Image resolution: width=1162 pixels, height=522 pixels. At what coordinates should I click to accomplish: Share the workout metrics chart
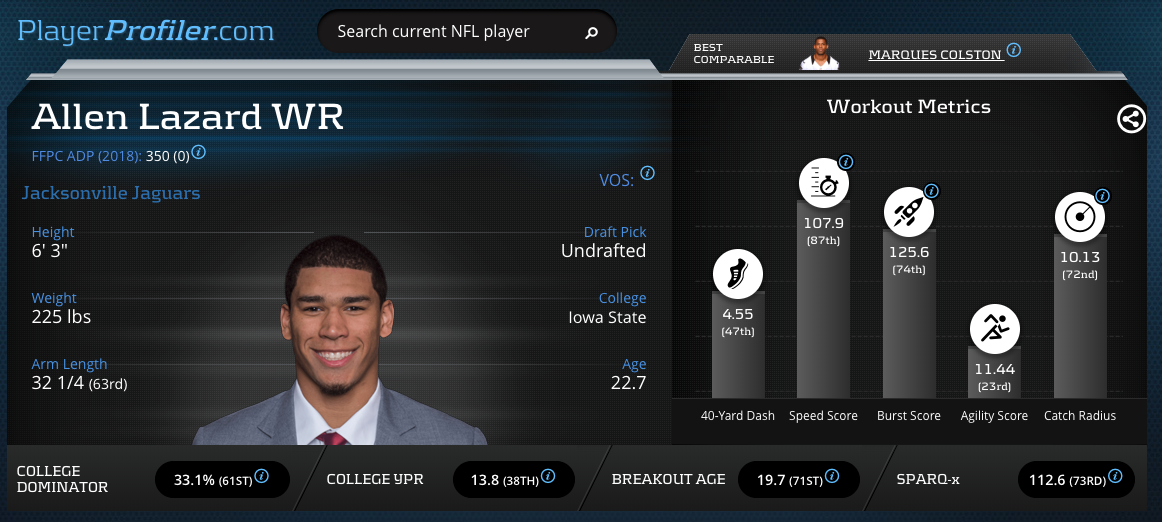point(1131,119)
